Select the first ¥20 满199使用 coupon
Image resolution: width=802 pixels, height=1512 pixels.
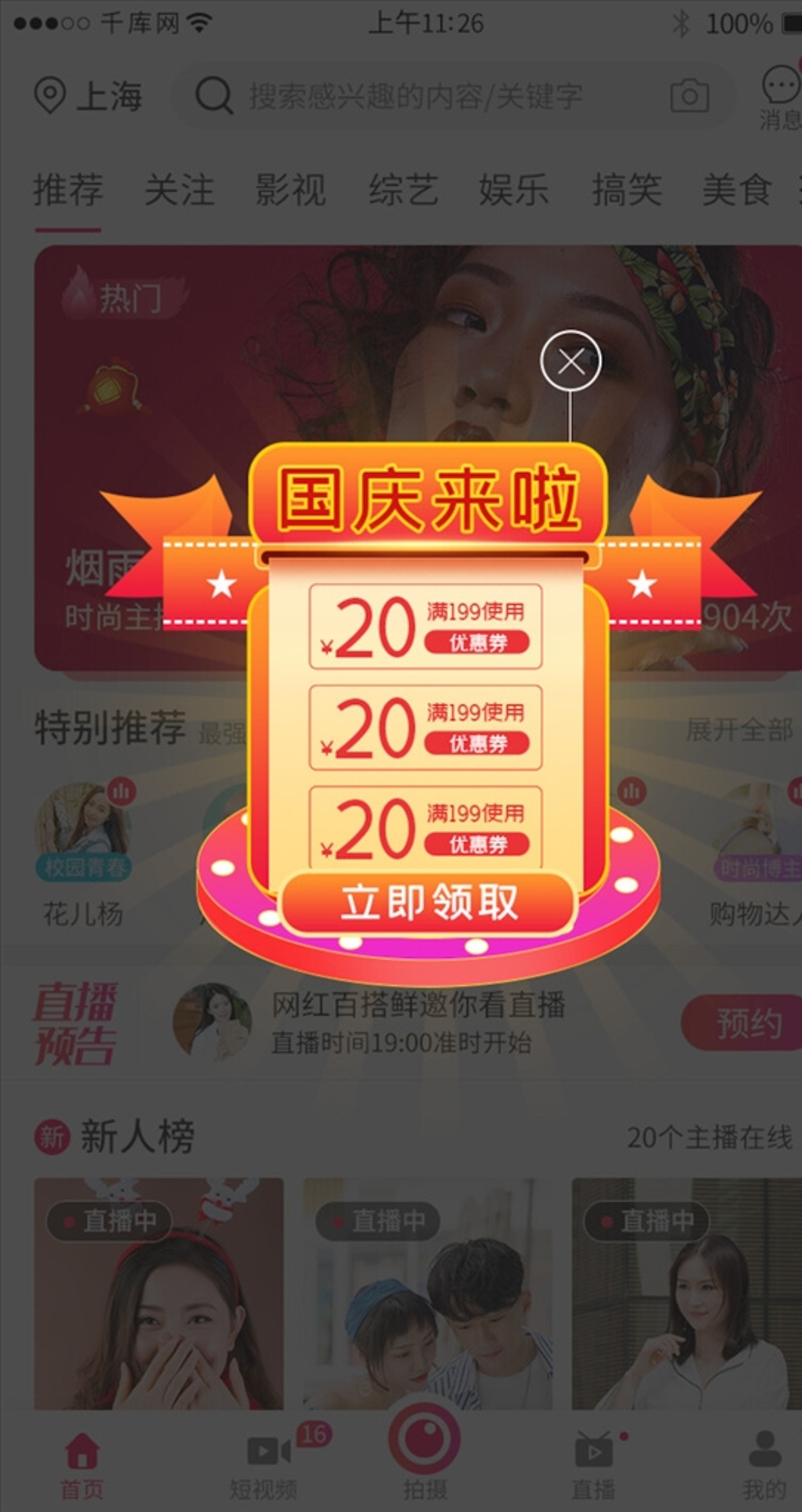[425, 626]
